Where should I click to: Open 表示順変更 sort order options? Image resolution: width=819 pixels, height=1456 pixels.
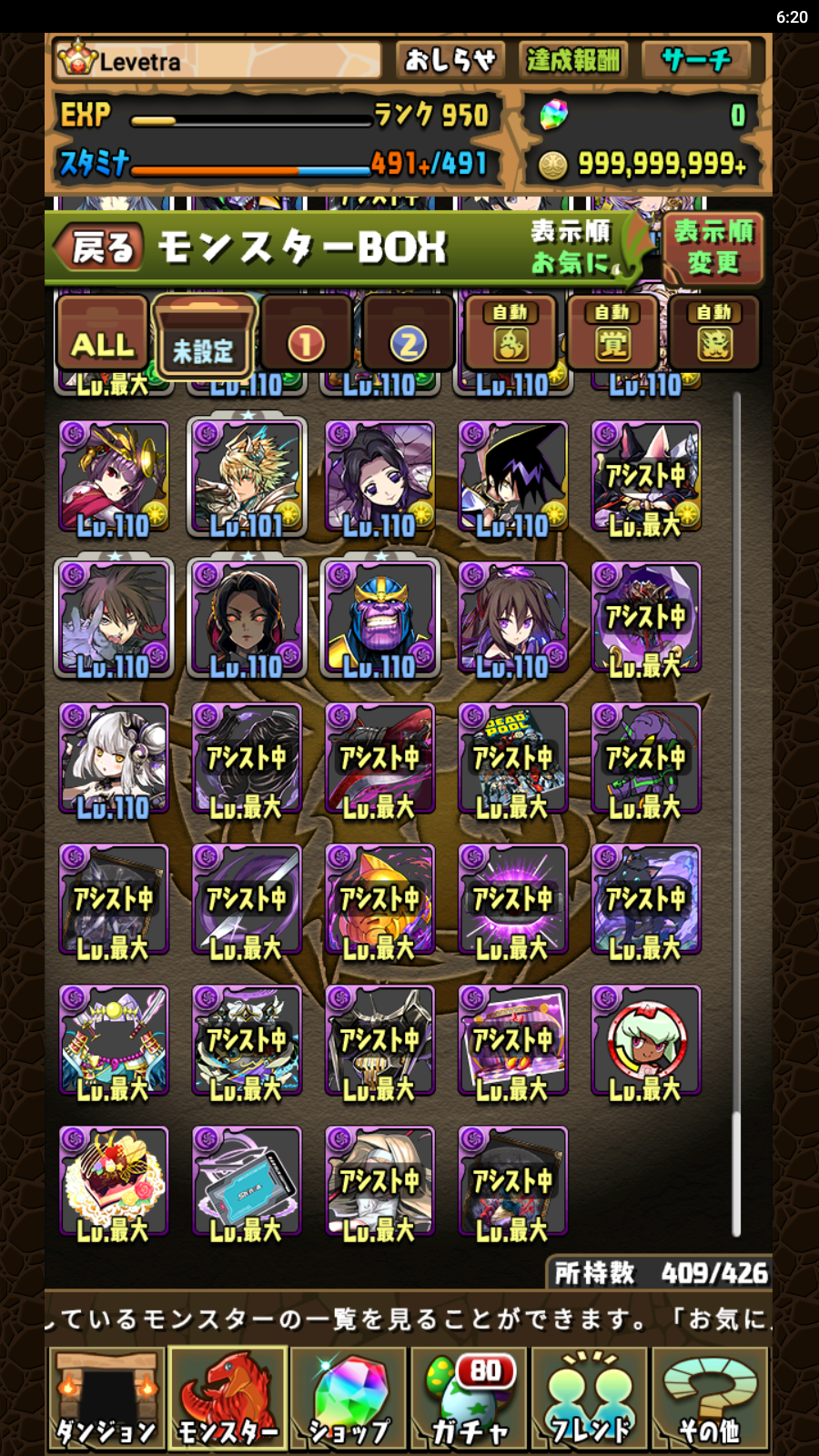click(713, 247)
